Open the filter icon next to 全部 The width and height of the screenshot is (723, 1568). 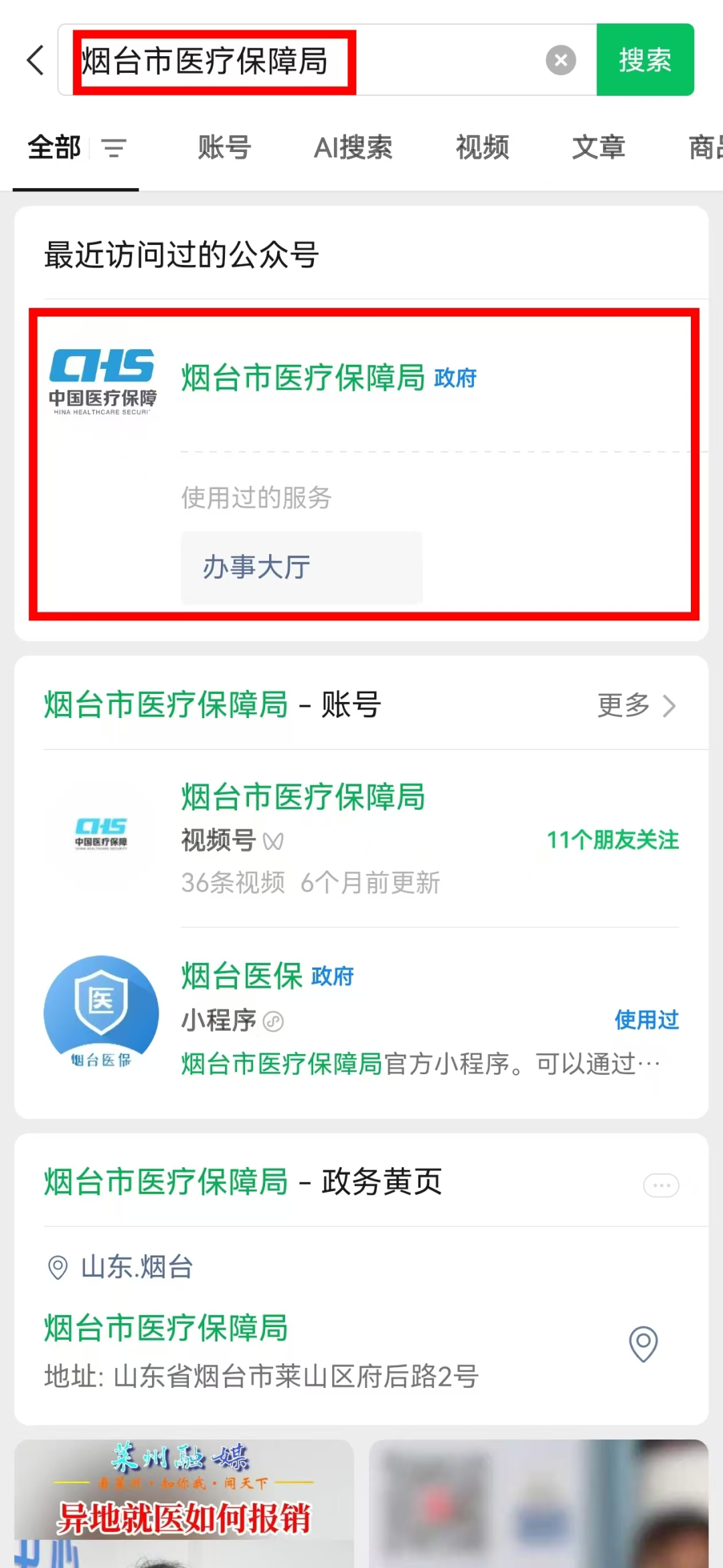point(114,147)
